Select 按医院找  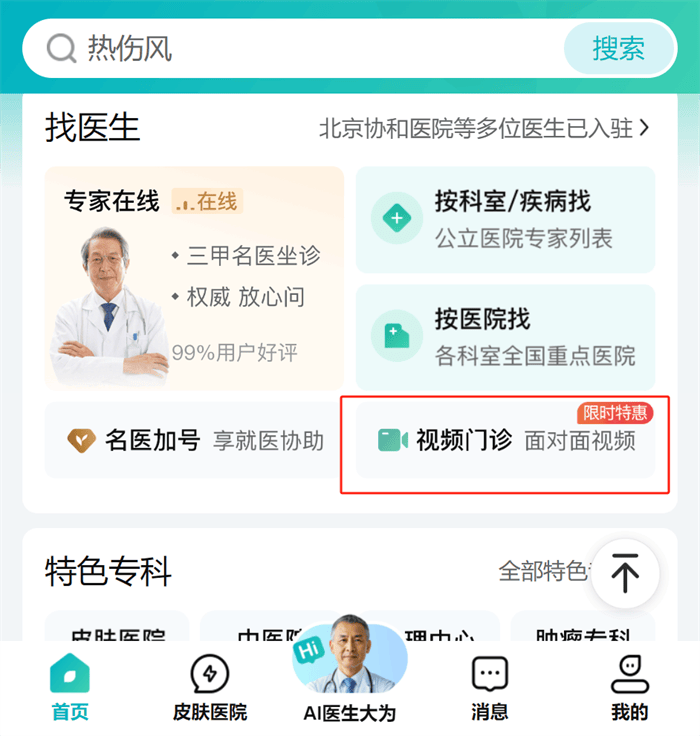[x=505, y=337]
